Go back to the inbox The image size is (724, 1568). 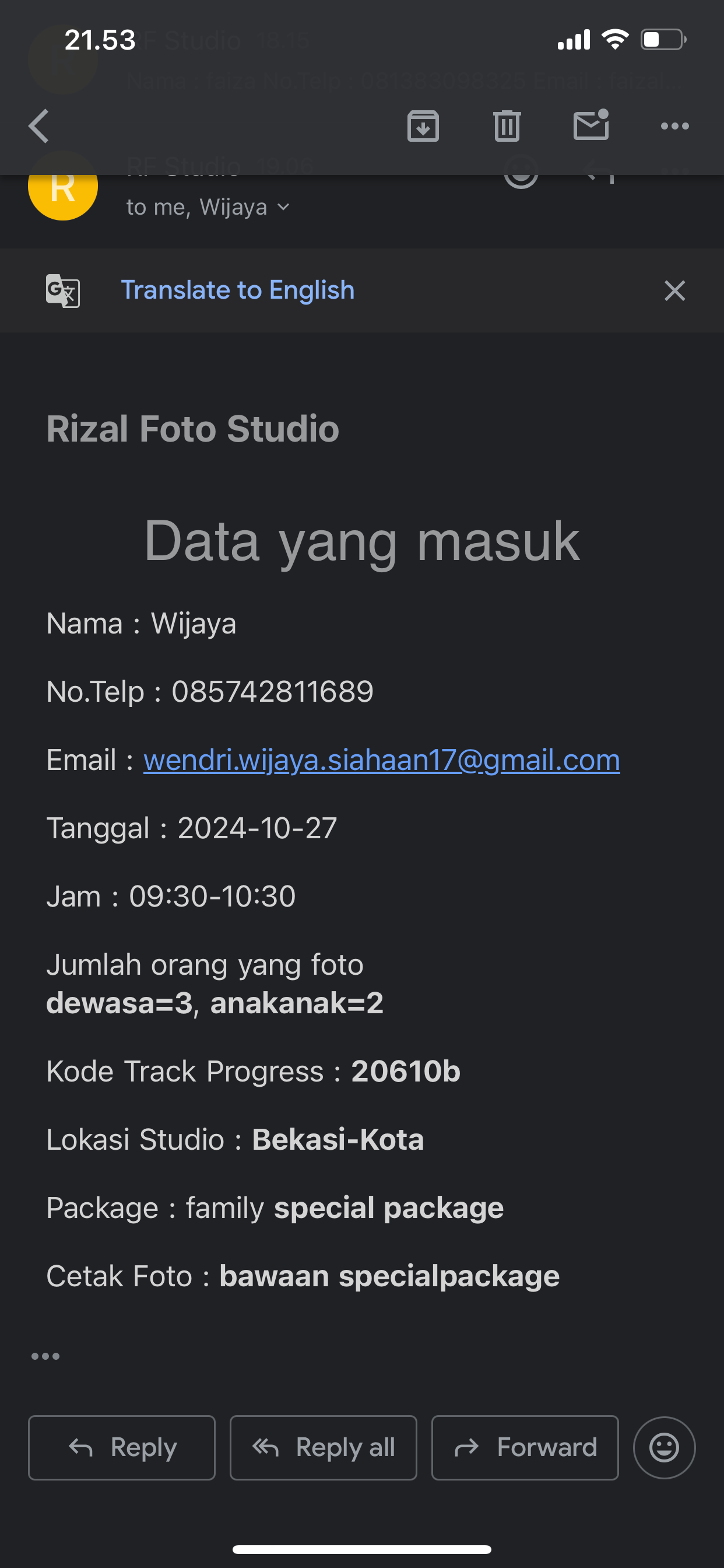tap(39, 127)
